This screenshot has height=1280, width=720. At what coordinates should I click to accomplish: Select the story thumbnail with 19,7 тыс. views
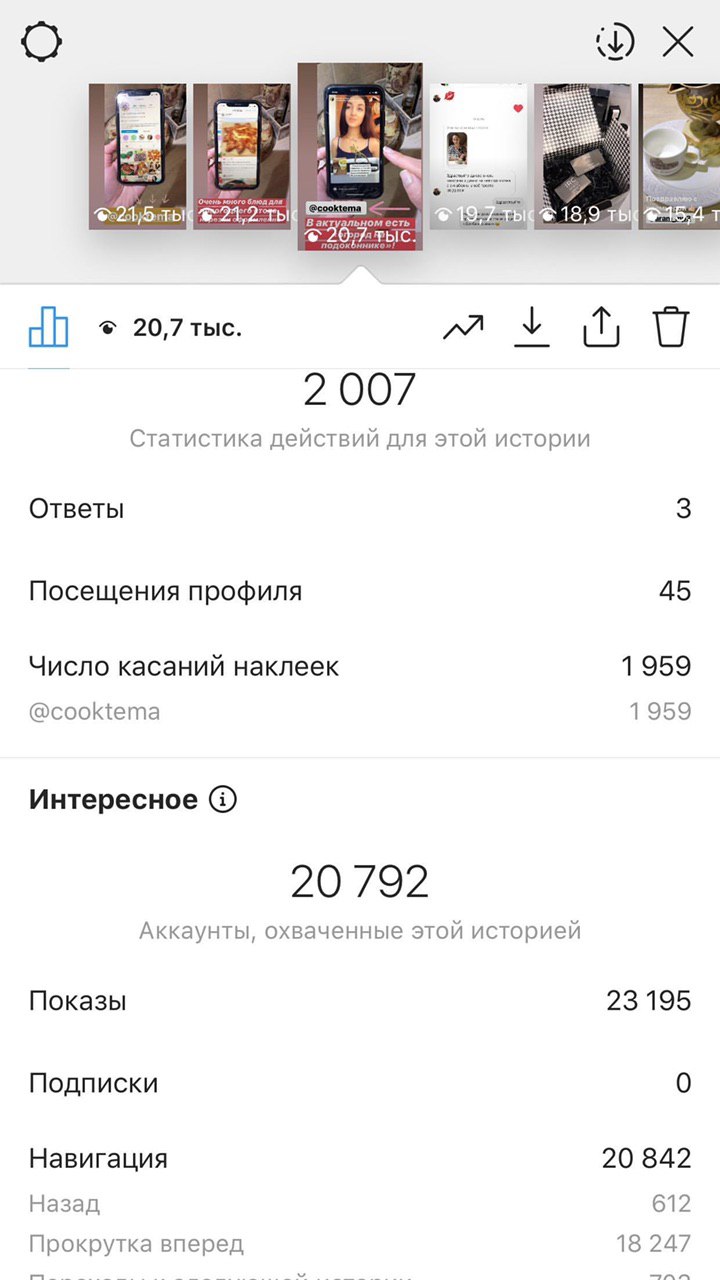(479, 157)
